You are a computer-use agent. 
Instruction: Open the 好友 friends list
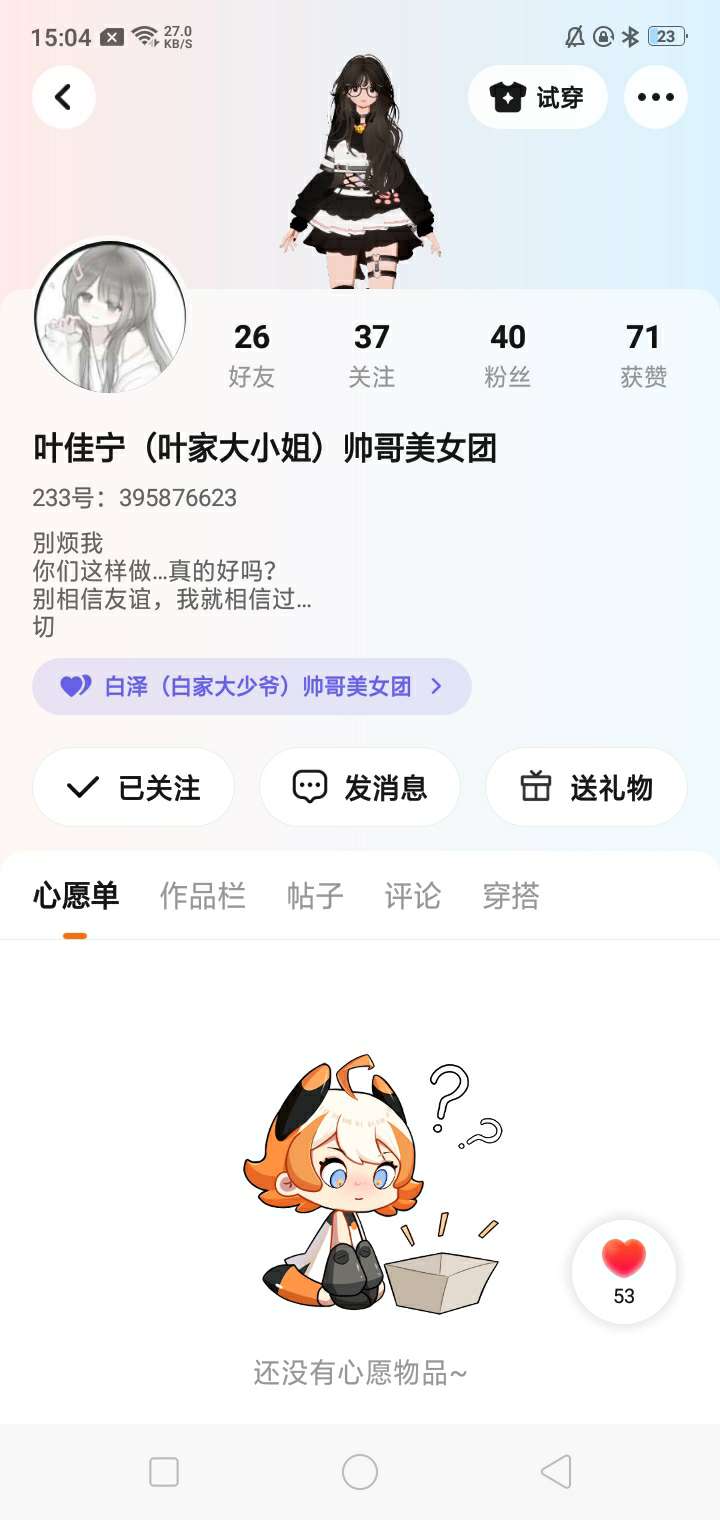click(x=251, y=354)
